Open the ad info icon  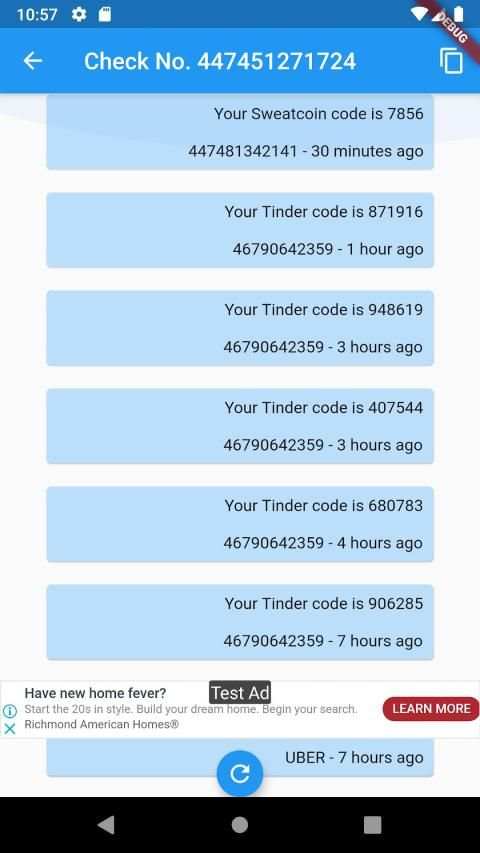(x=10, y=711)
